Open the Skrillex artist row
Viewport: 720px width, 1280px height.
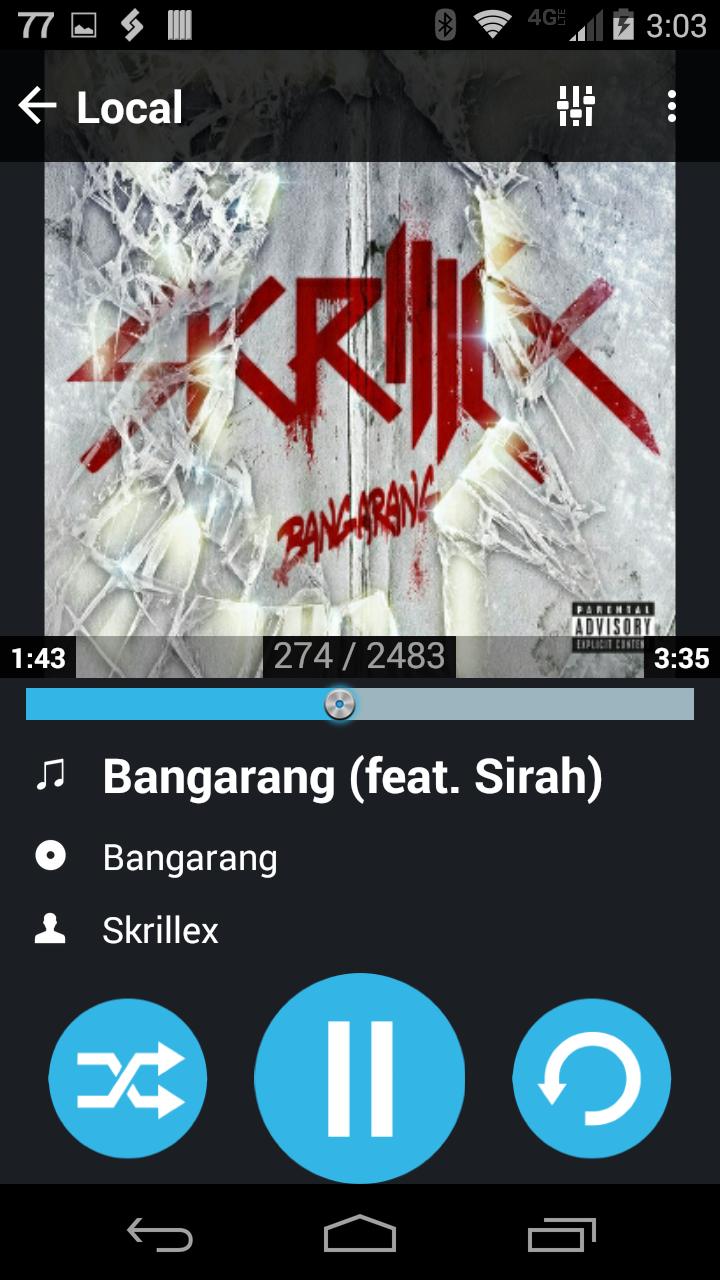160,931
